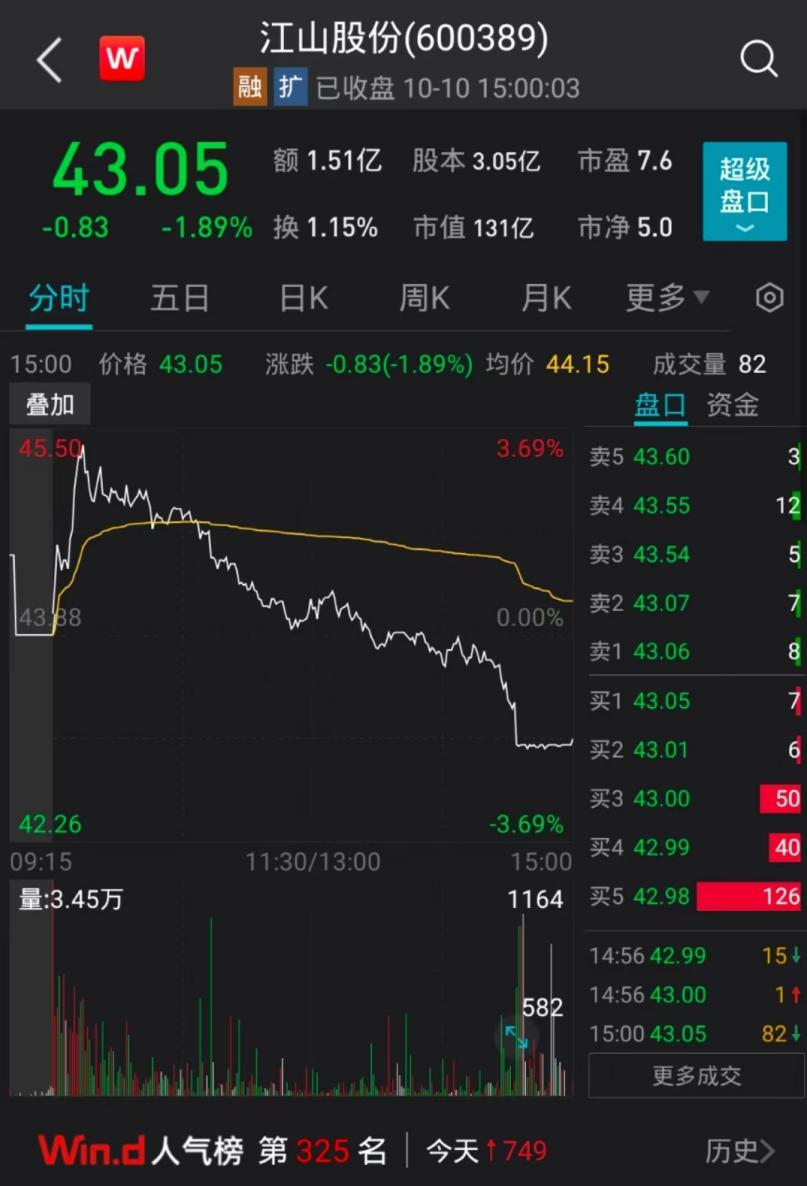Switch to the 月K chart tab
This screenshot has width=807, height=1186.
tap(546, 298)
